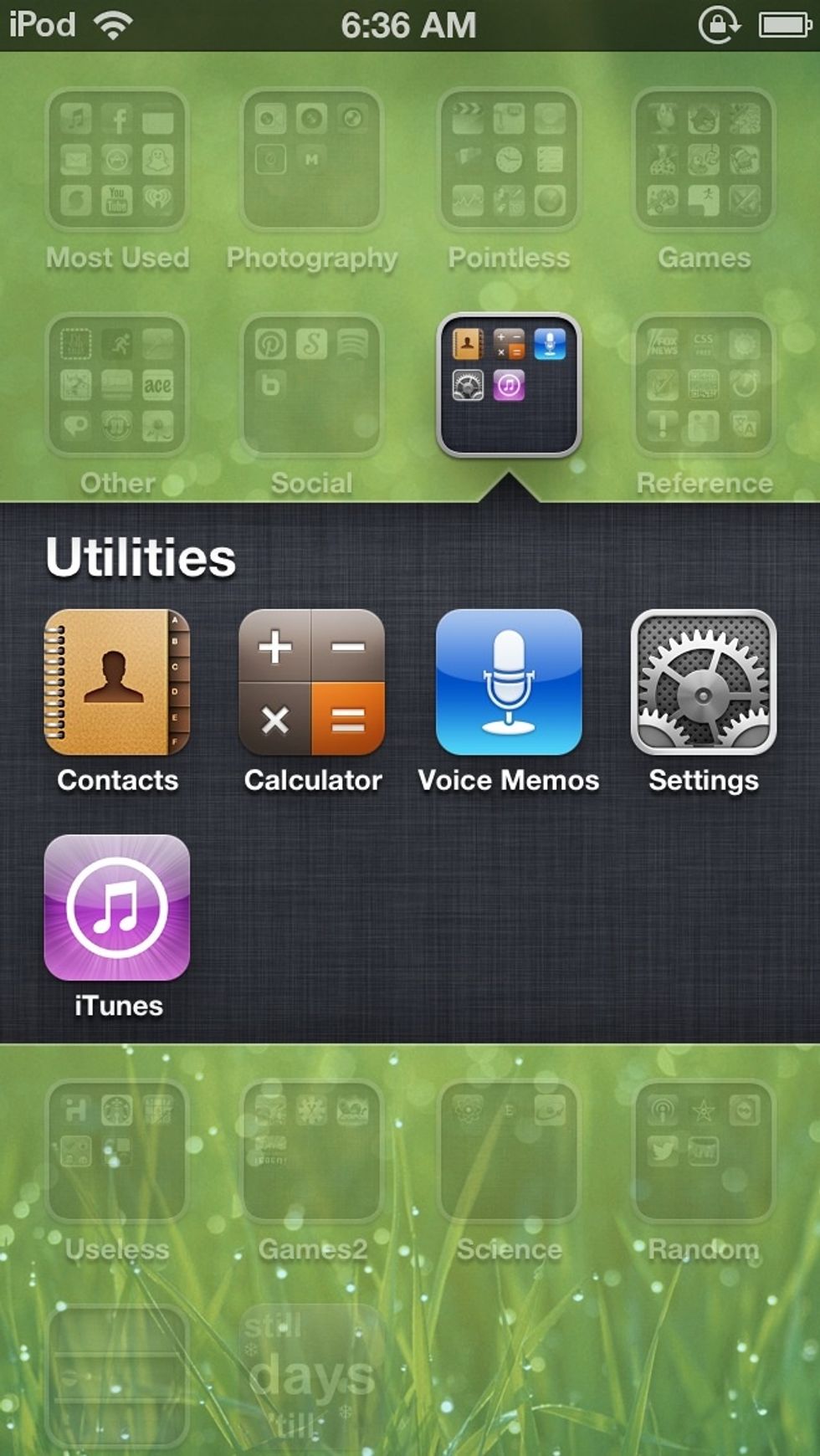
Task: Tap the Games2 folder
Action: (312, 1151)
